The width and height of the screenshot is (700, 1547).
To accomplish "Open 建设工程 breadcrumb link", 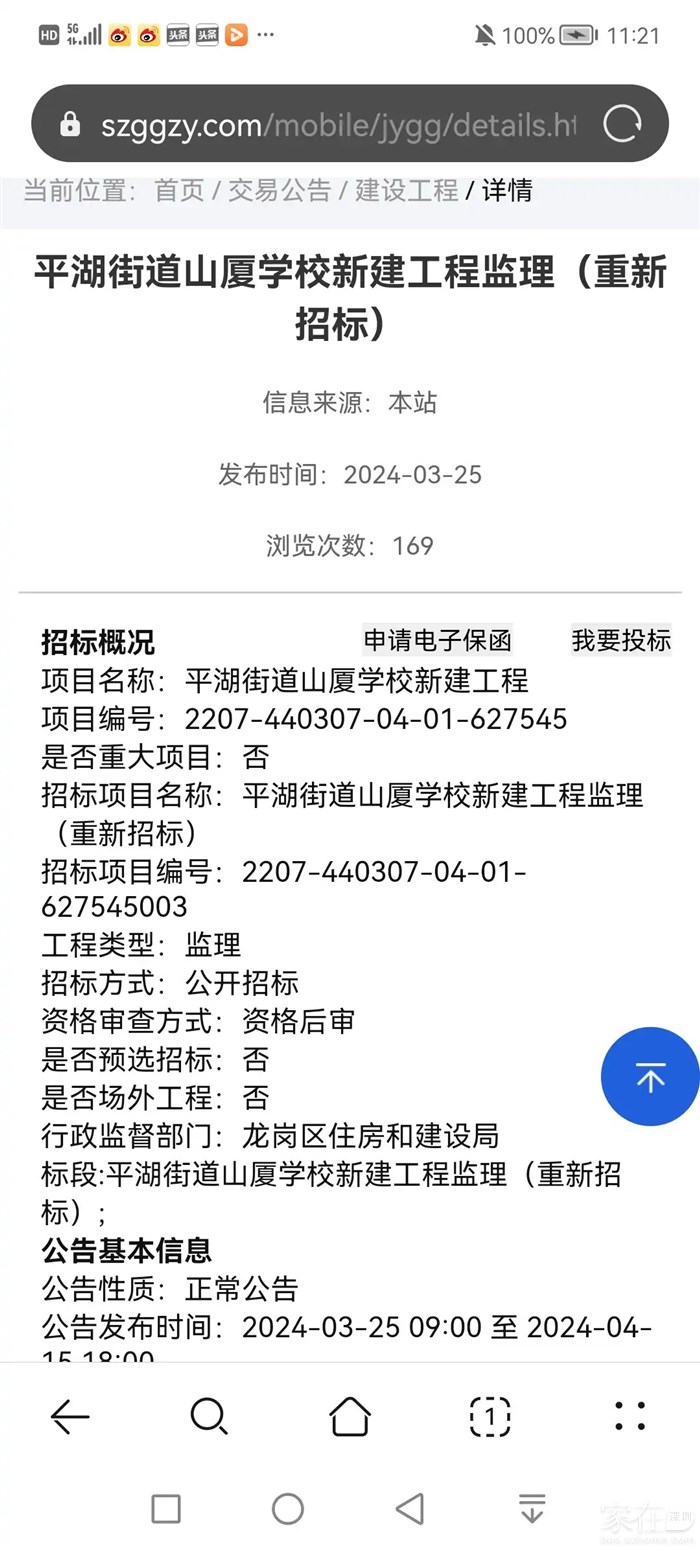I will [x=406, y=190].
